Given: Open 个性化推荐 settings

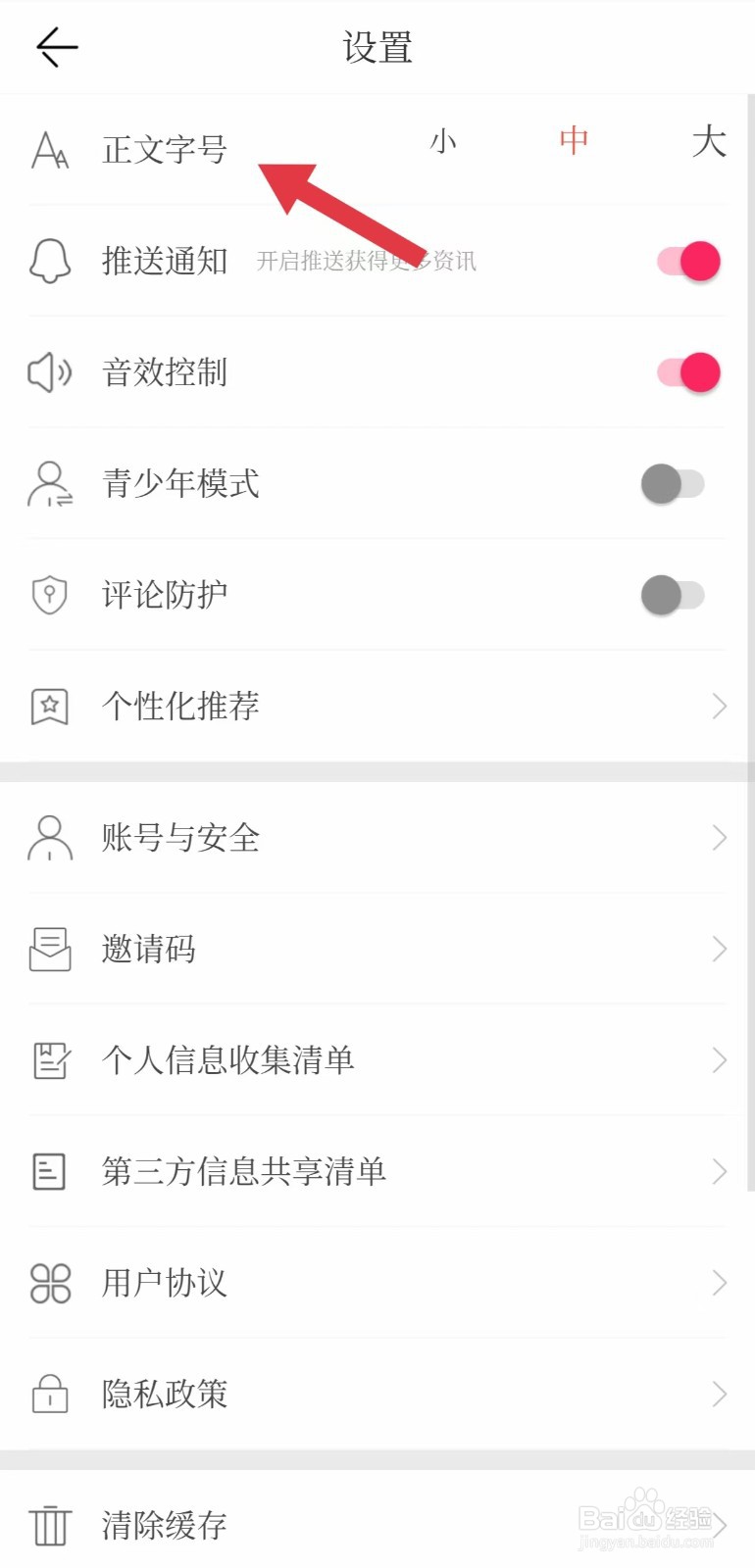Looking at the screenshot, I should 377,706.
